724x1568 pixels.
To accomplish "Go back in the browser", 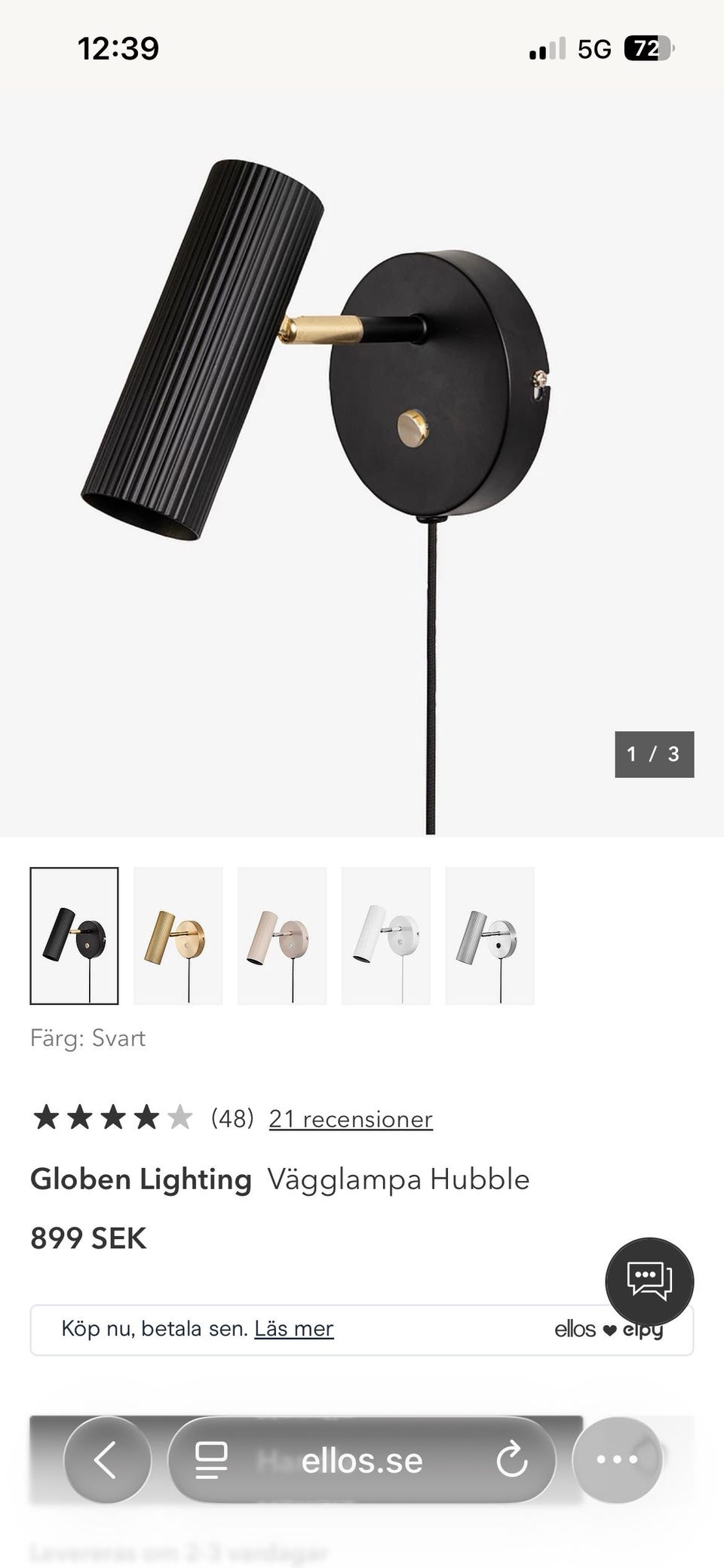I will (x=107, y=1459).
